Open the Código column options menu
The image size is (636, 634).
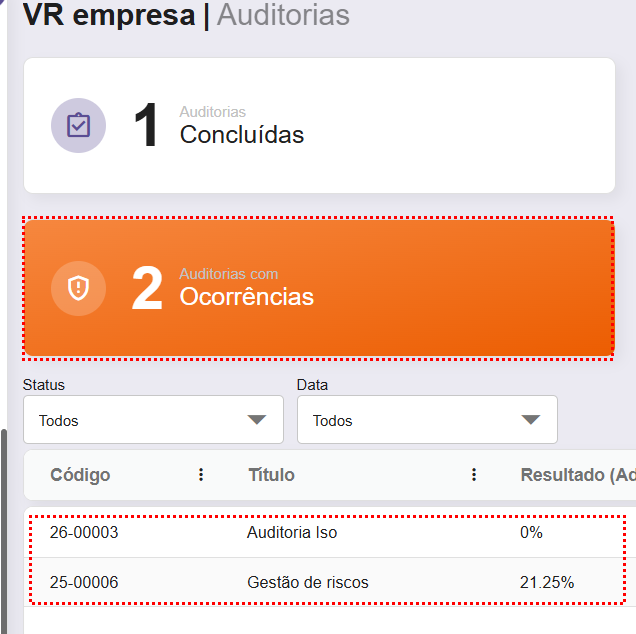tap(201, 475)
